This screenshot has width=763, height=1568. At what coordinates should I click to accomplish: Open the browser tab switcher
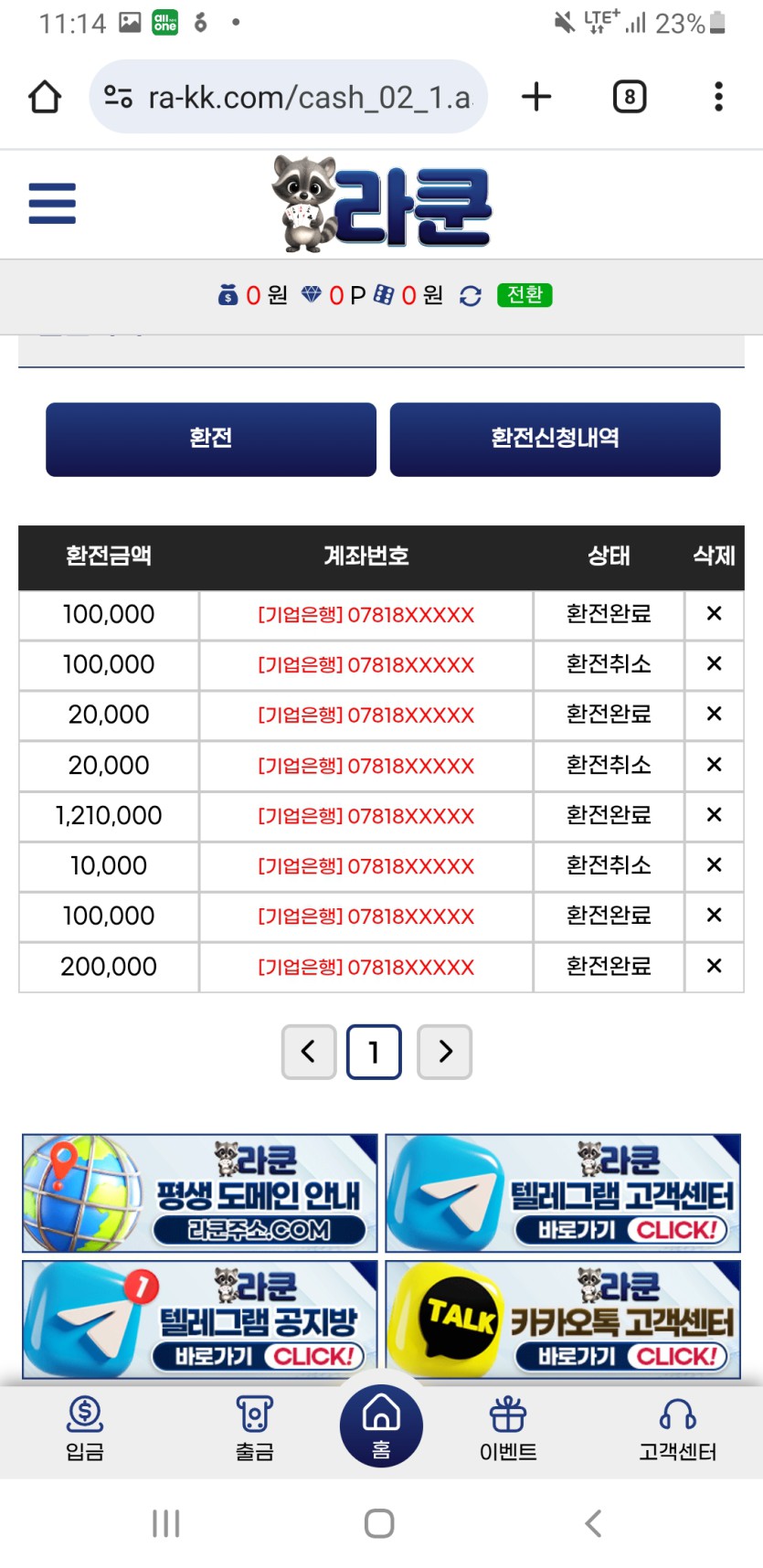629,97
